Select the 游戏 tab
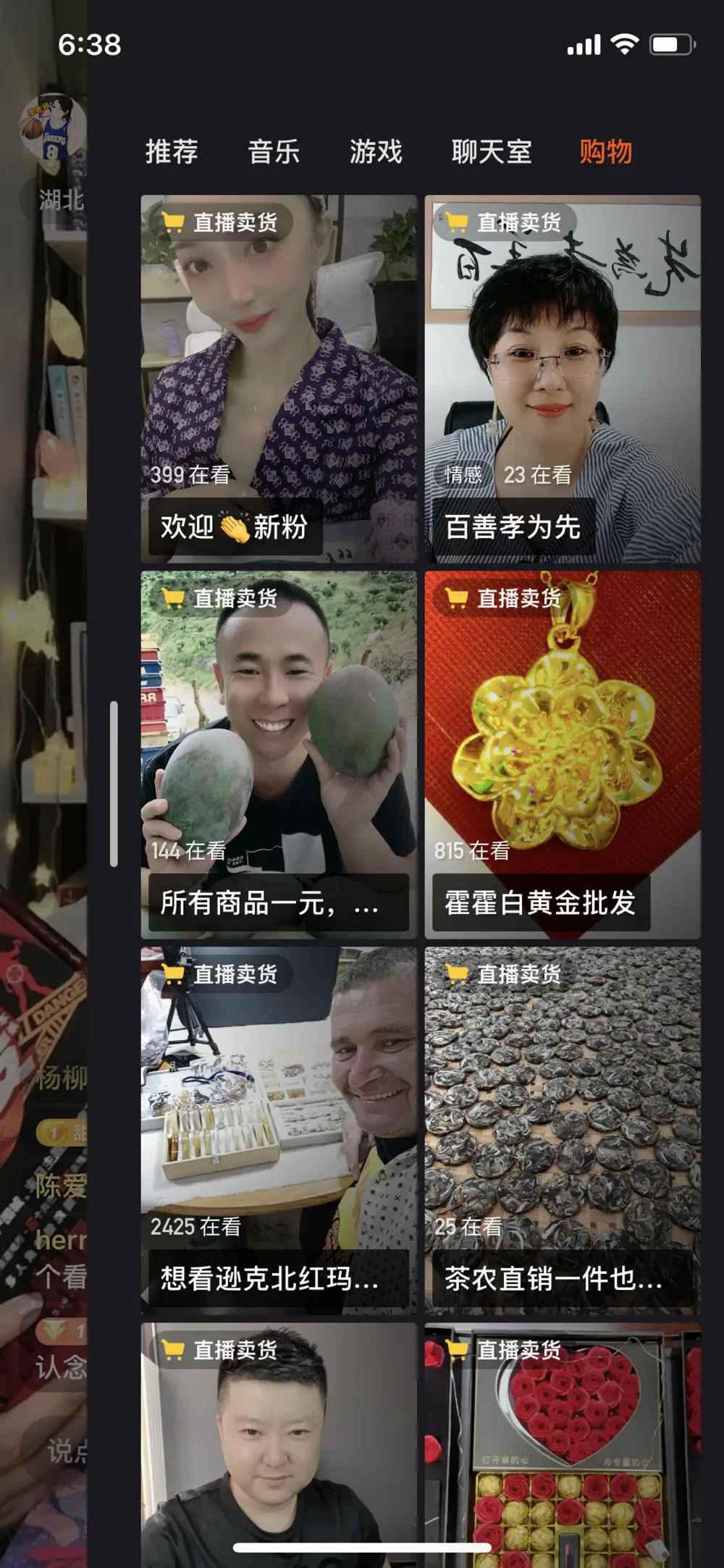This screenshot has height=1568, width=724. click(376, 152)
